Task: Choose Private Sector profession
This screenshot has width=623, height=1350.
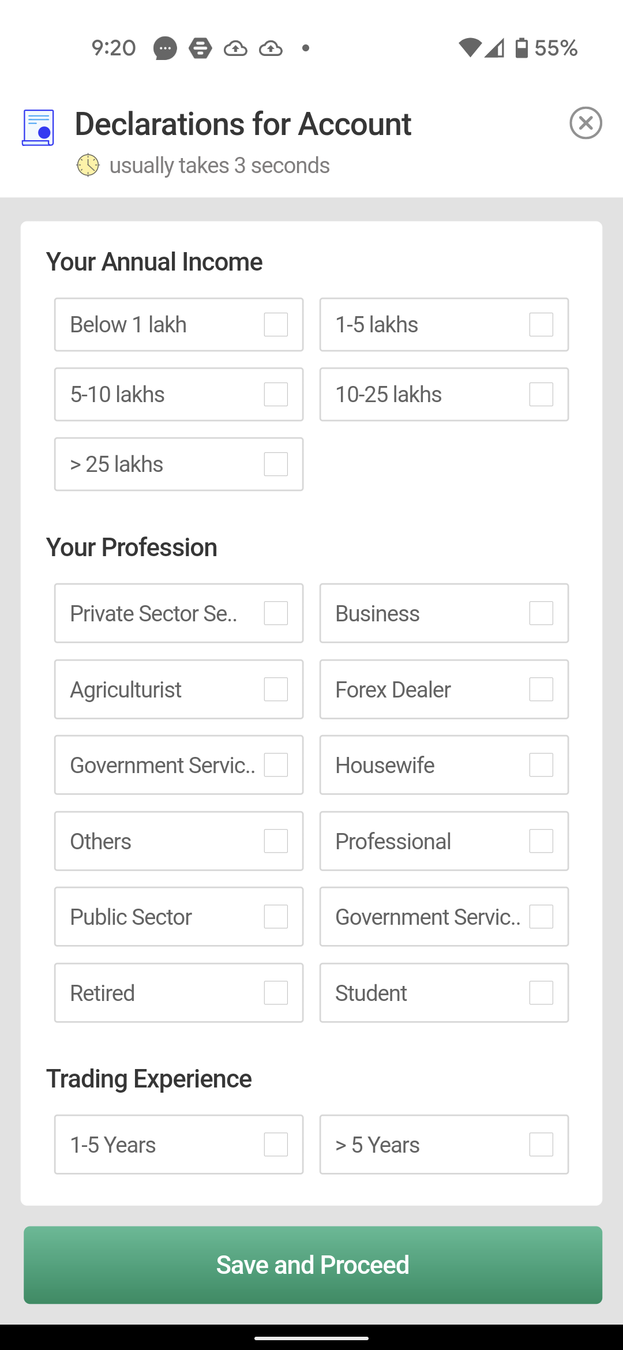Action: (275, 613)
